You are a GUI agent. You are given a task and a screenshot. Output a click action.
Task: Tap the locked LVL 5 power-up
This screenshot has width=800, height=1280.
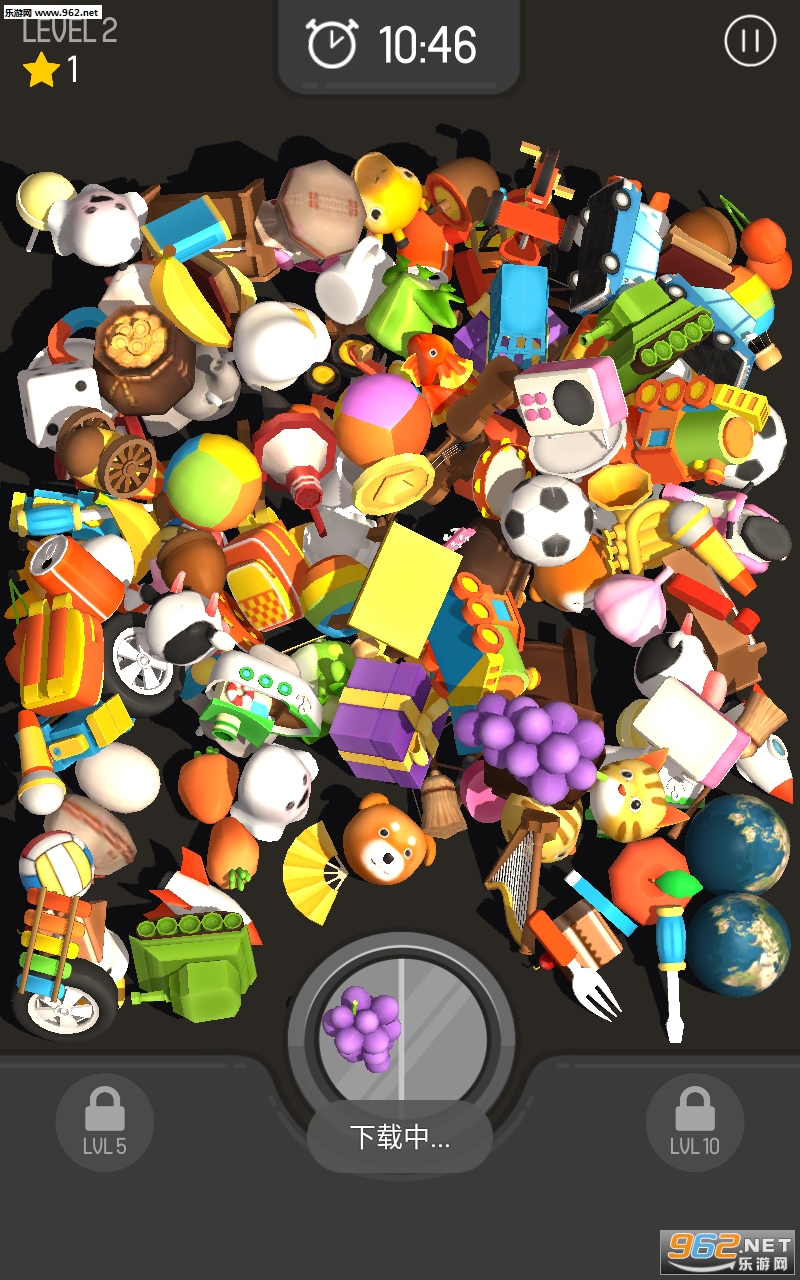tap(105, 1122)
